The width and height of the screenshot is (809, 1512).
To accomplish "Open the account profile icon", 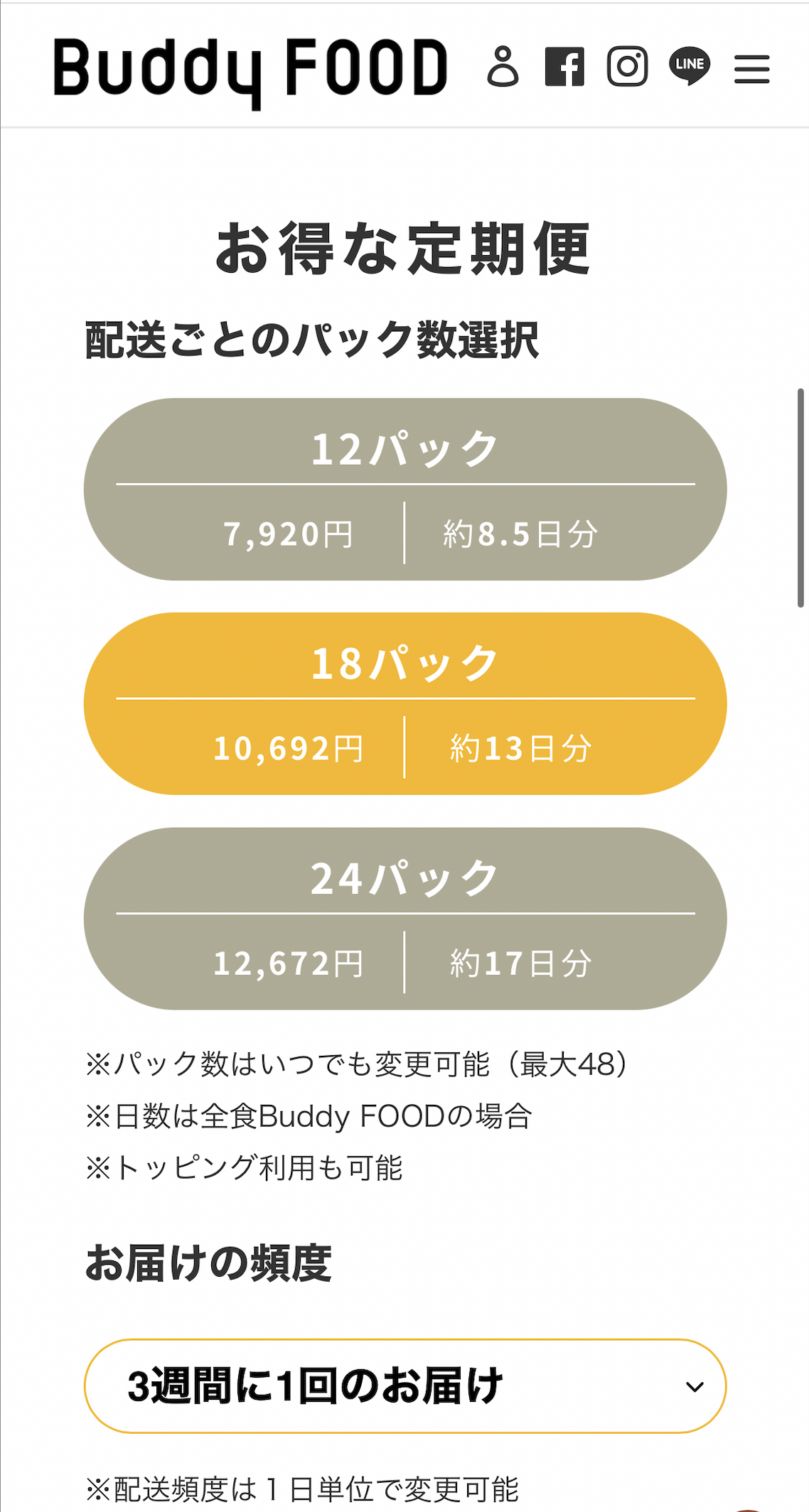I will (503, 67).
